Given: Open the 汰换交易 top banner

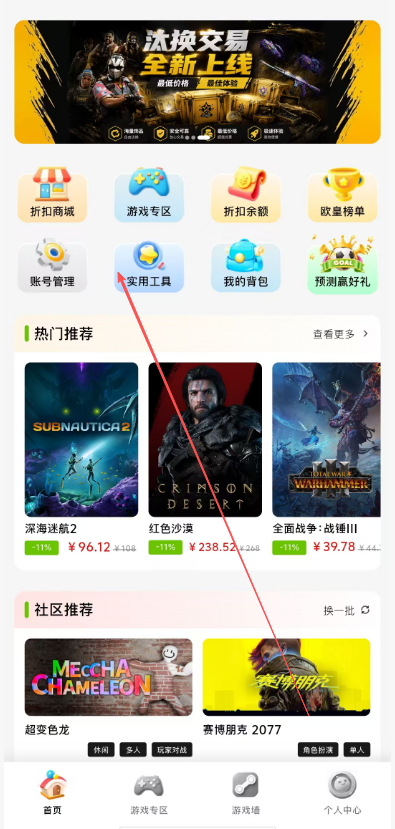Looking at the screenshot, I should (x=197, y=82).
